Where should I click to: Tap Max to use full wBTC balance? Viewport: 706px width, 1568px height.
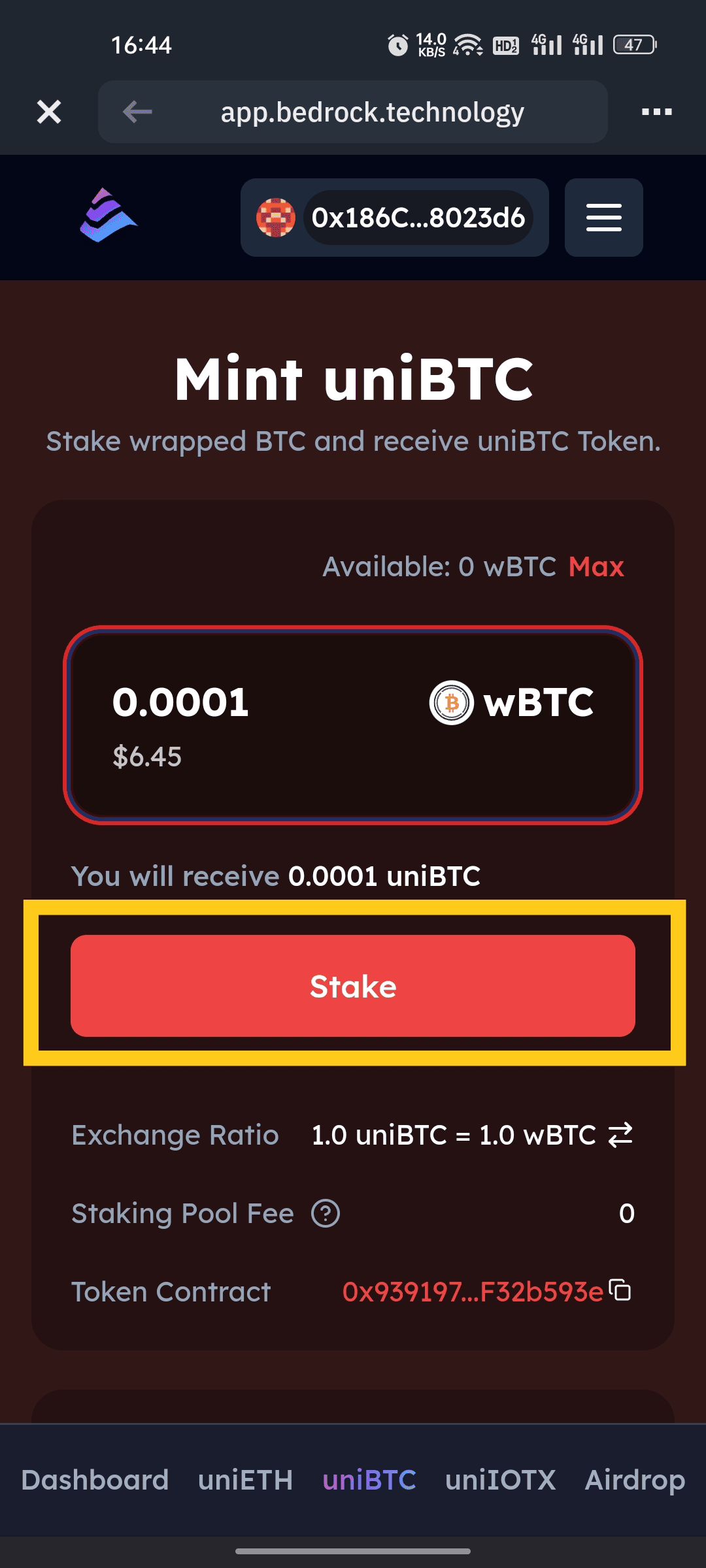[x=596, y=567]
